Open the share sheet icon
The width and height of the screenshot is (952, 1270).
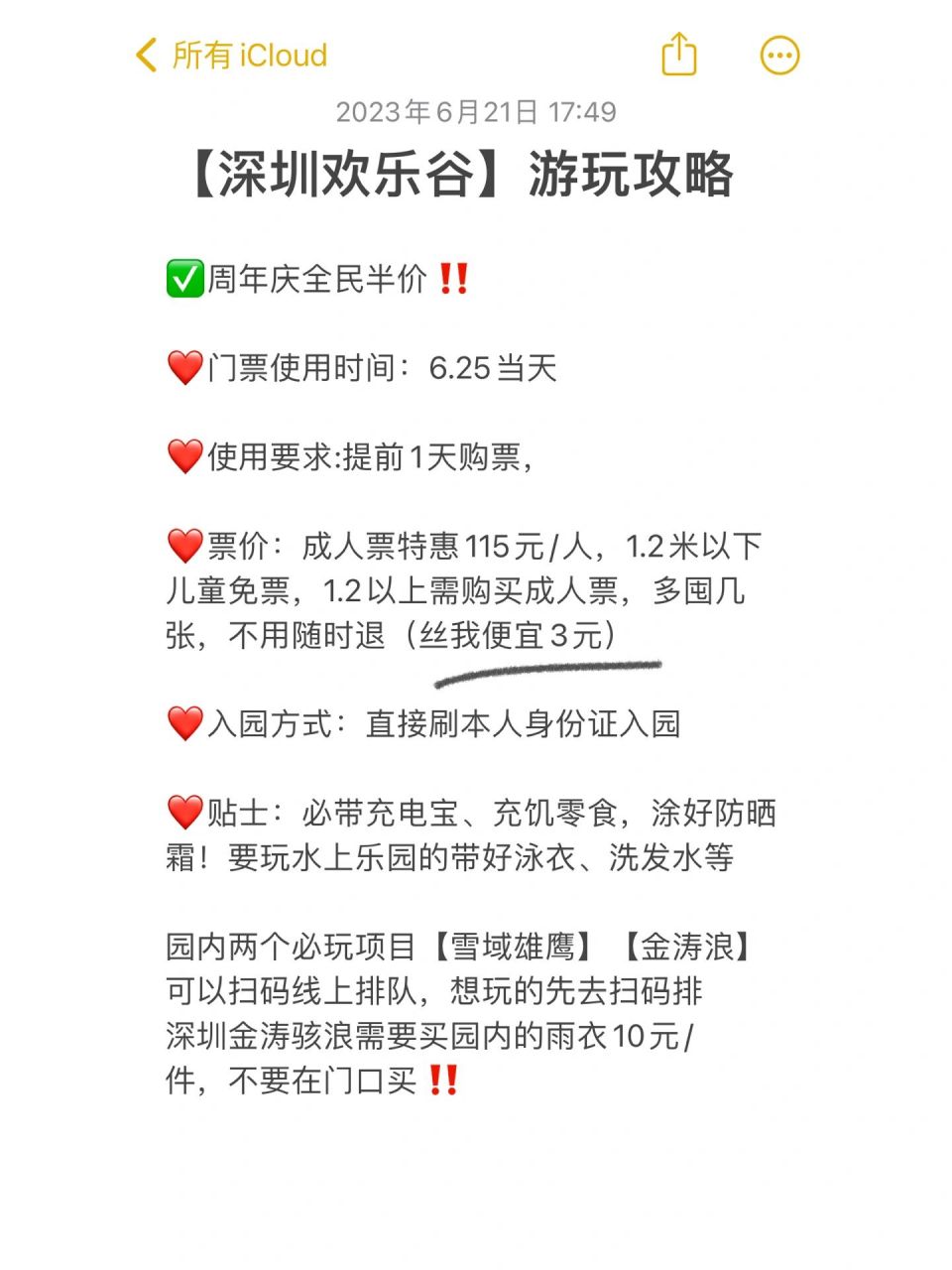coord(680,55)
